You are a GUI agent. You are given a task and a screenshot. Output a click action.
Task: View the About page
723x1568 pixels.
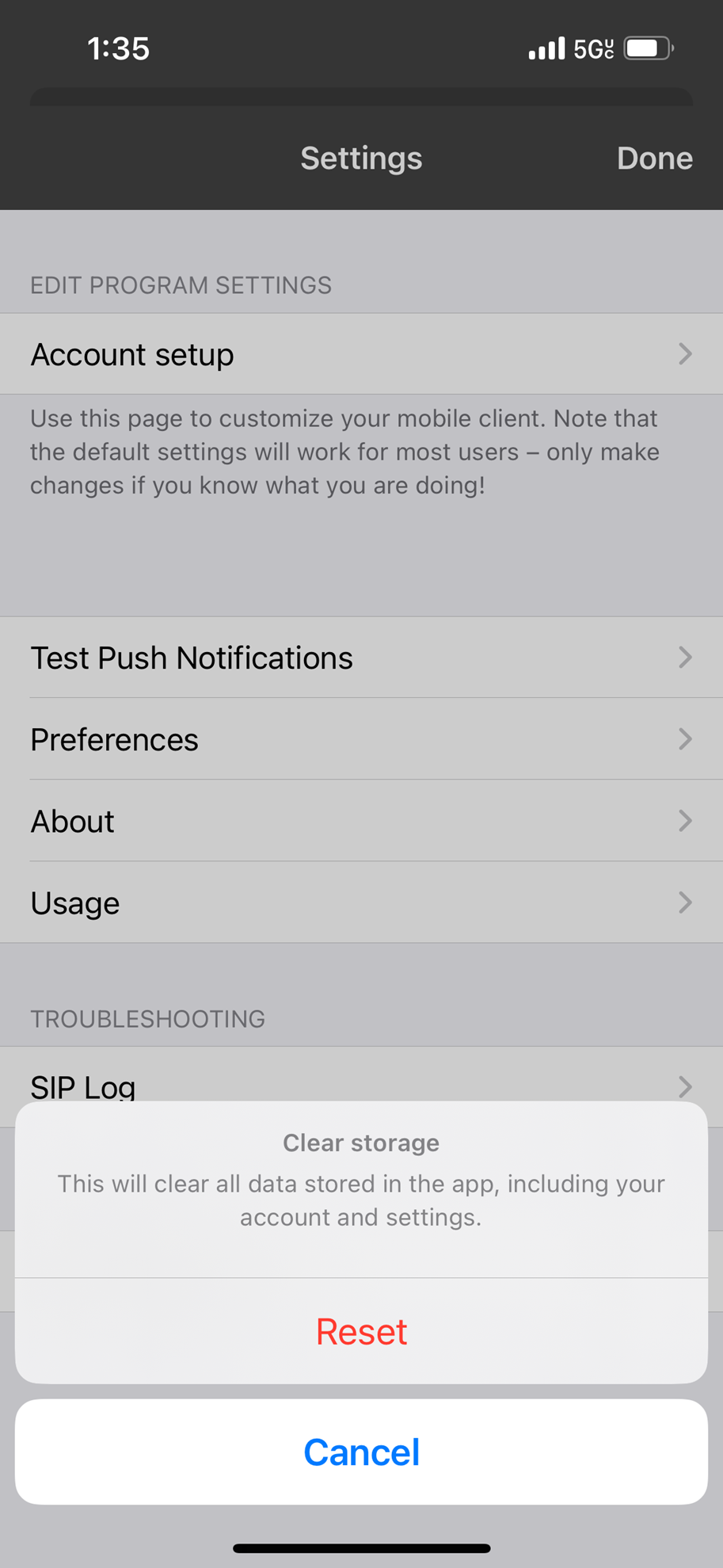(x=361, y=821)
